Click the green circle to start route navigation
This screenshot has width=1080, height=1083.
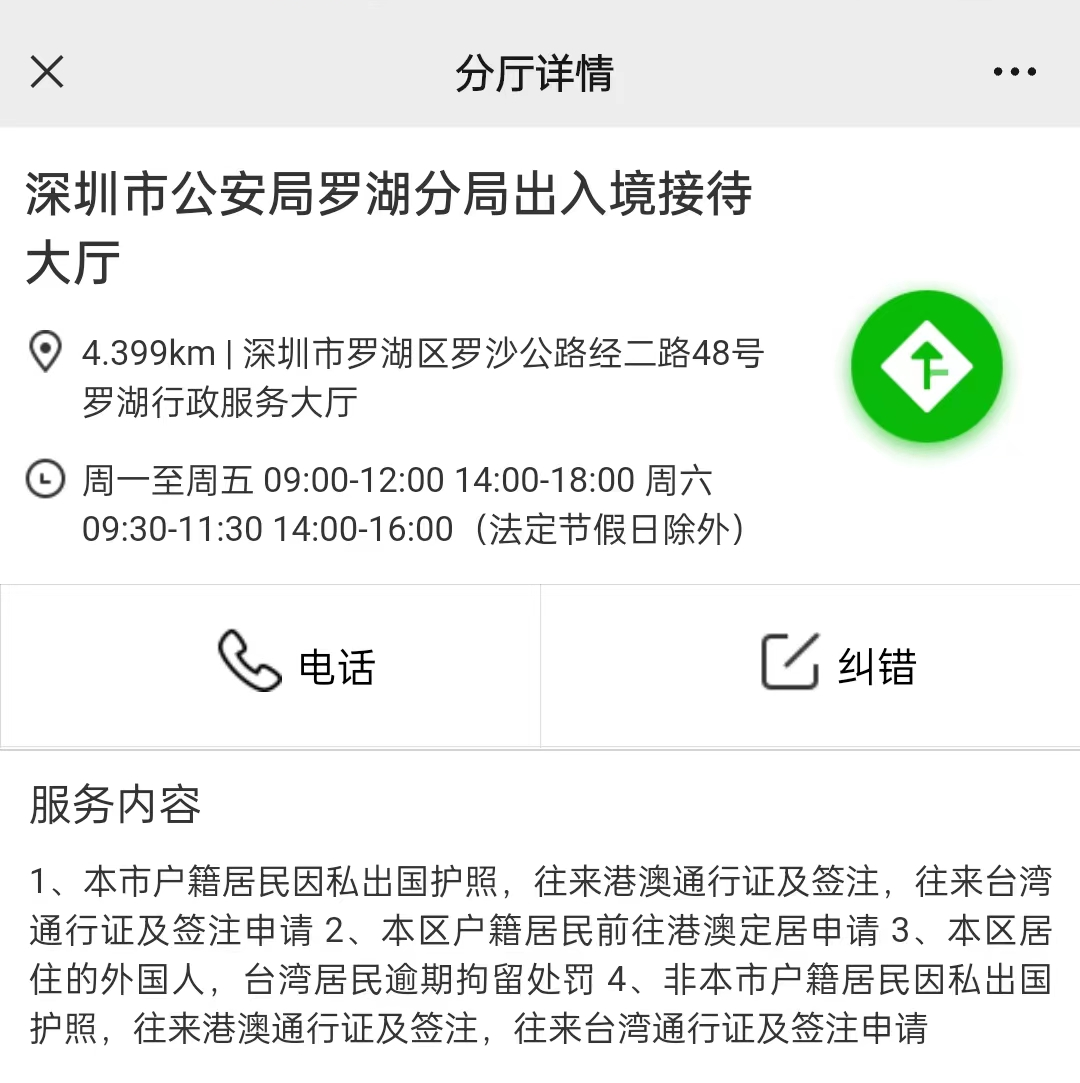point(926,366)
